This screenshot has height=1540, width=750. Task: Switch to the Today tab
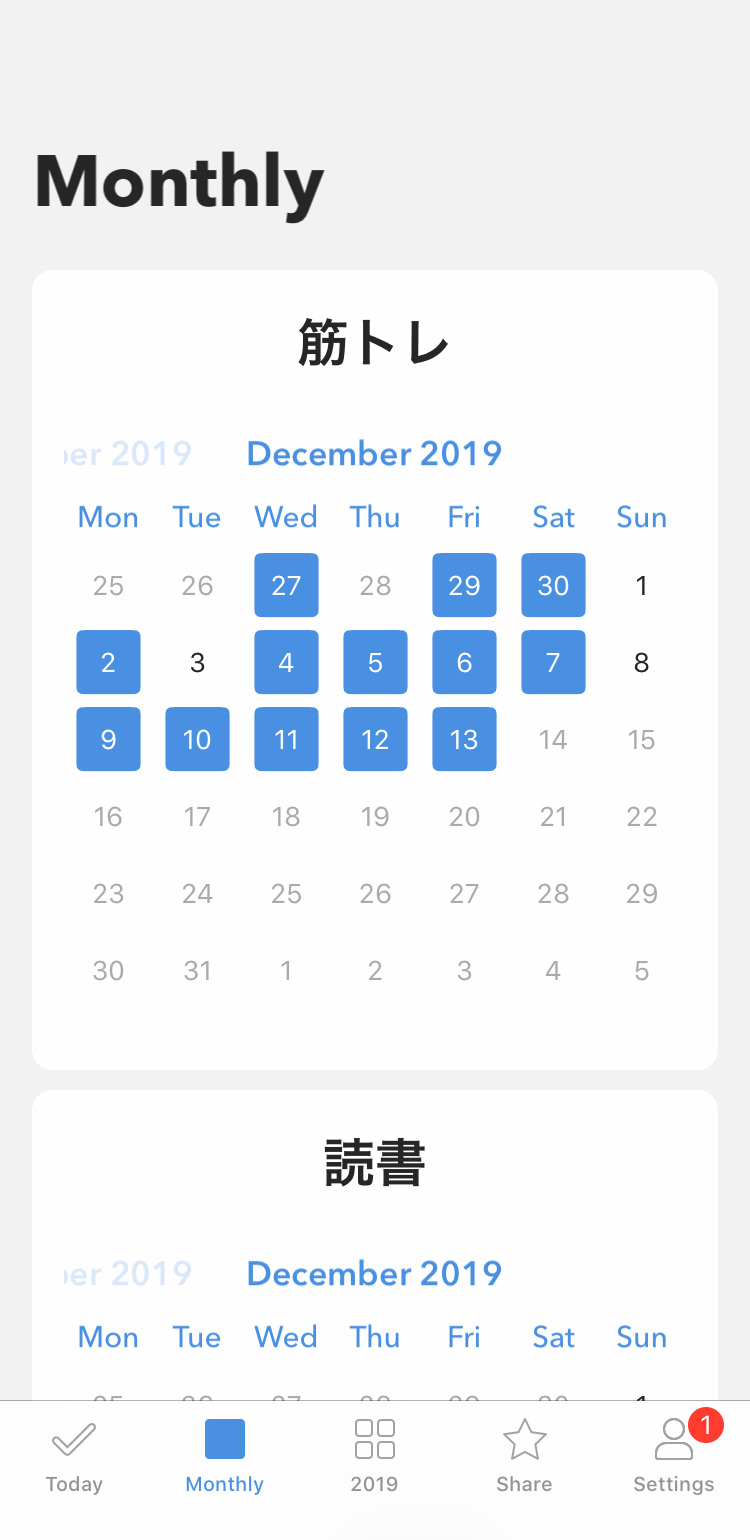(74, 1458)
